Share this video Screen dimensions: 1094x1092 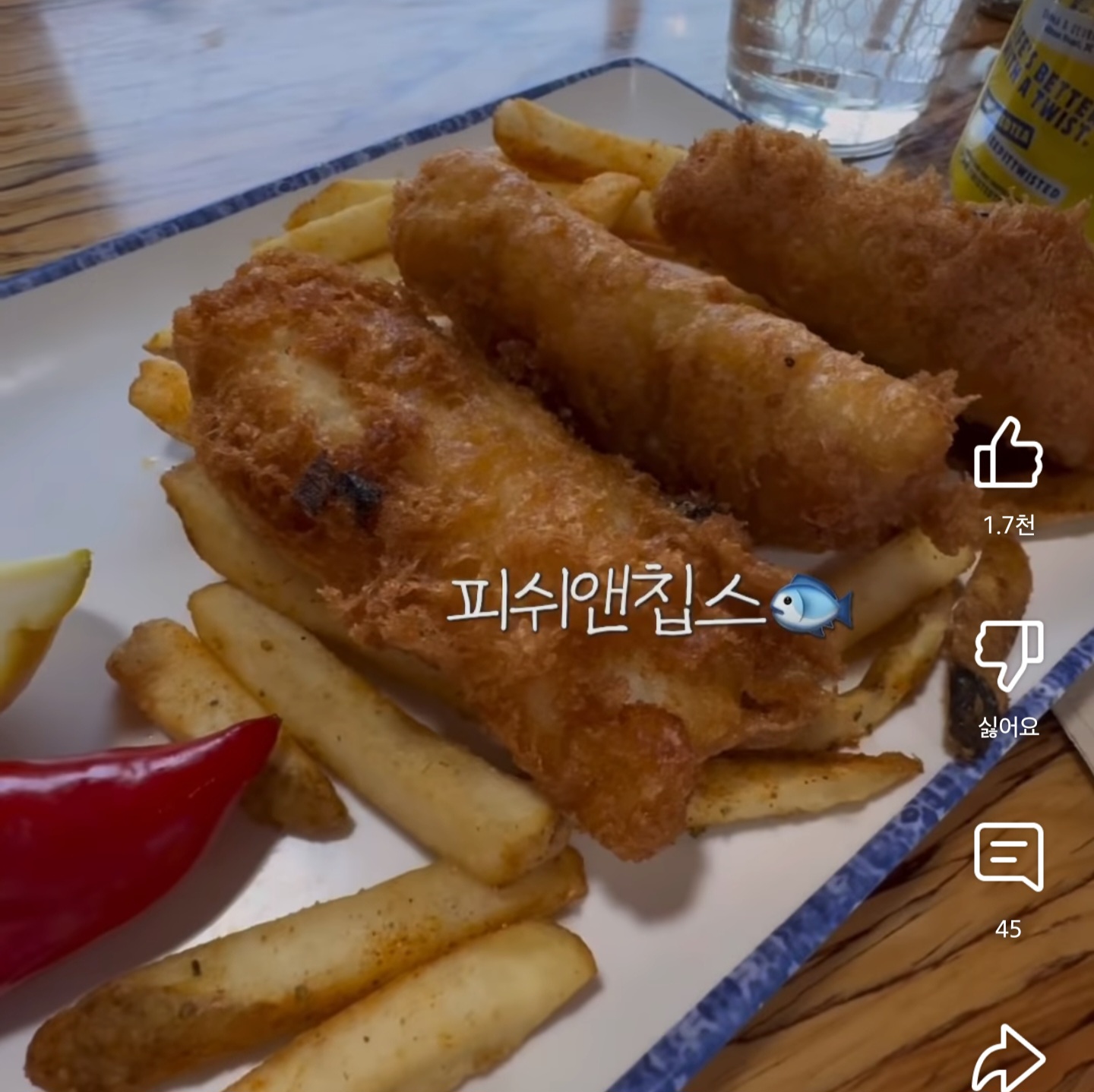point(1008,1058)
